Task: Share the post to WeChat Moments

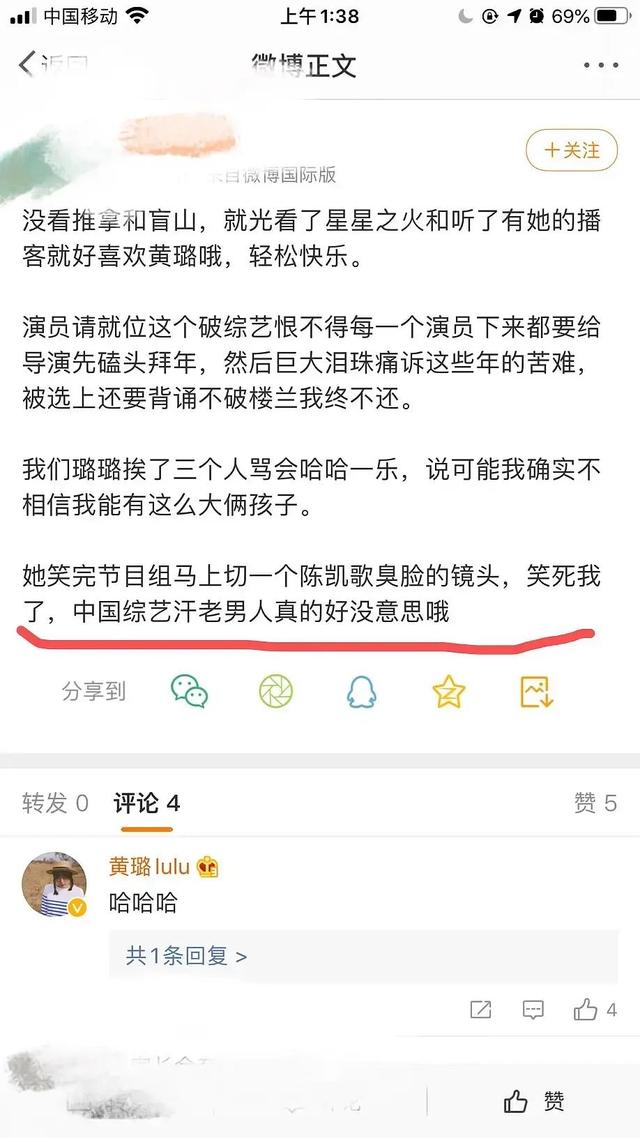Action: pos(276,691)
